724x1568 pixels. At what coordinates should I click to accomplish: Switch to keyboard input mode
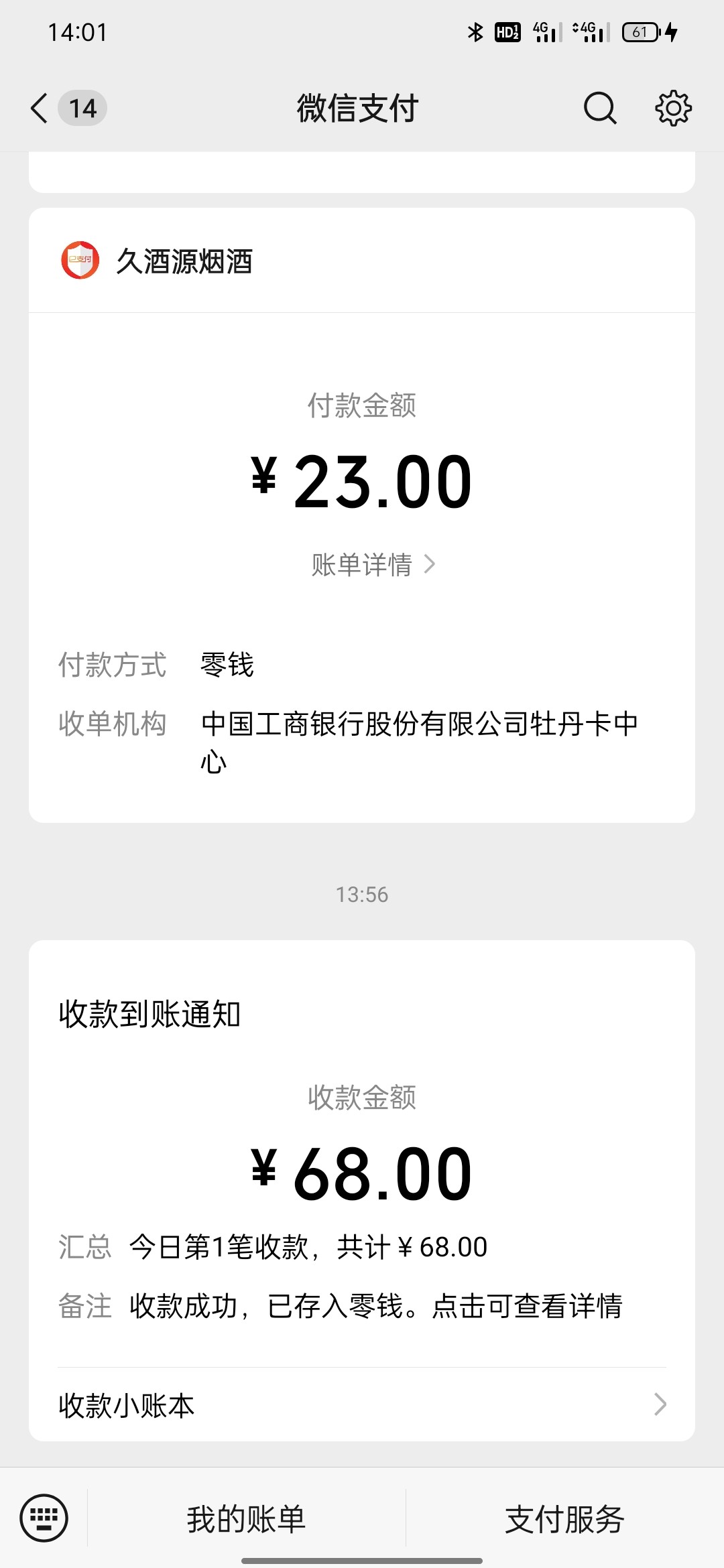click(44, 1518)
